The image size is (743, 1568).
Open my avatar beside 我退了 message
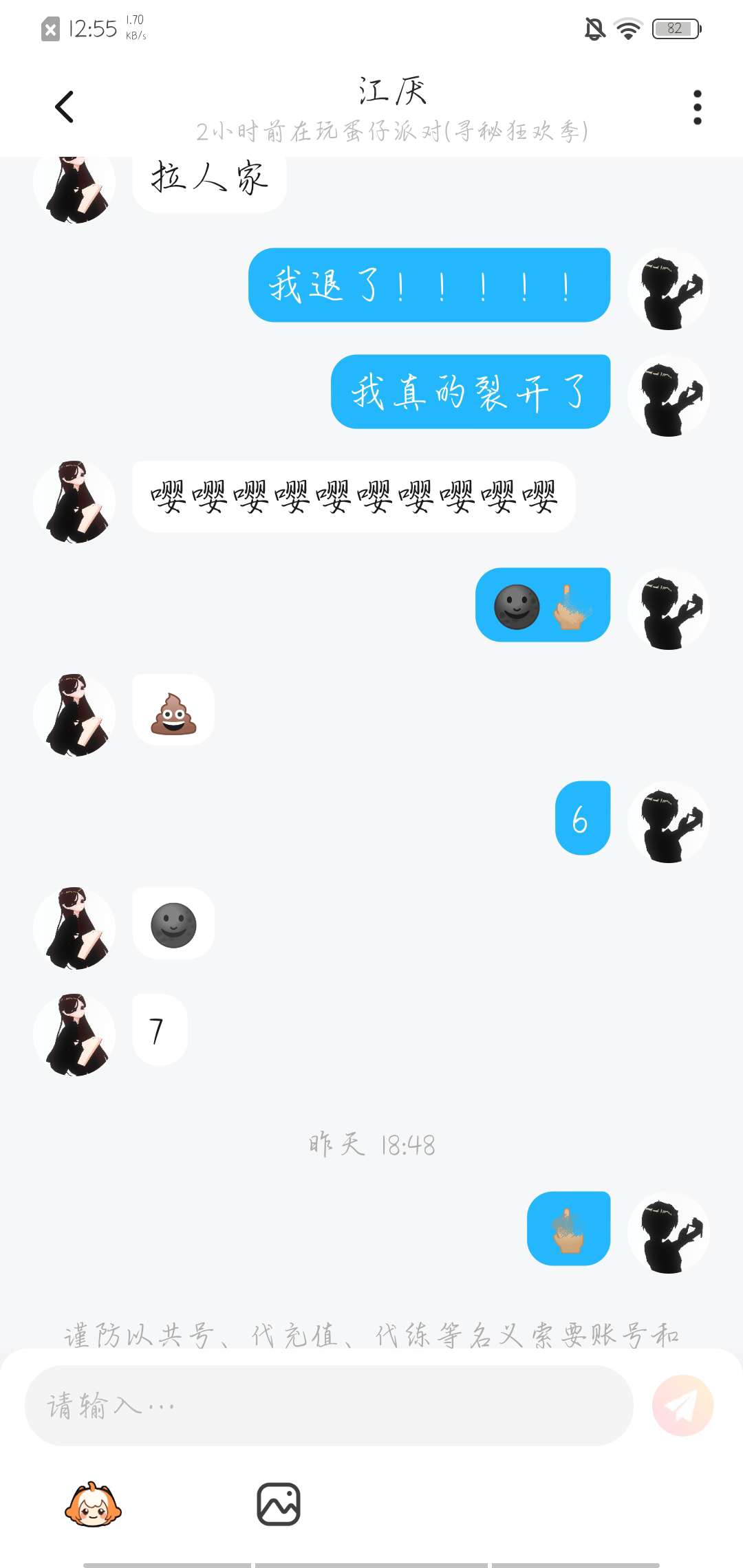[668, 289]
